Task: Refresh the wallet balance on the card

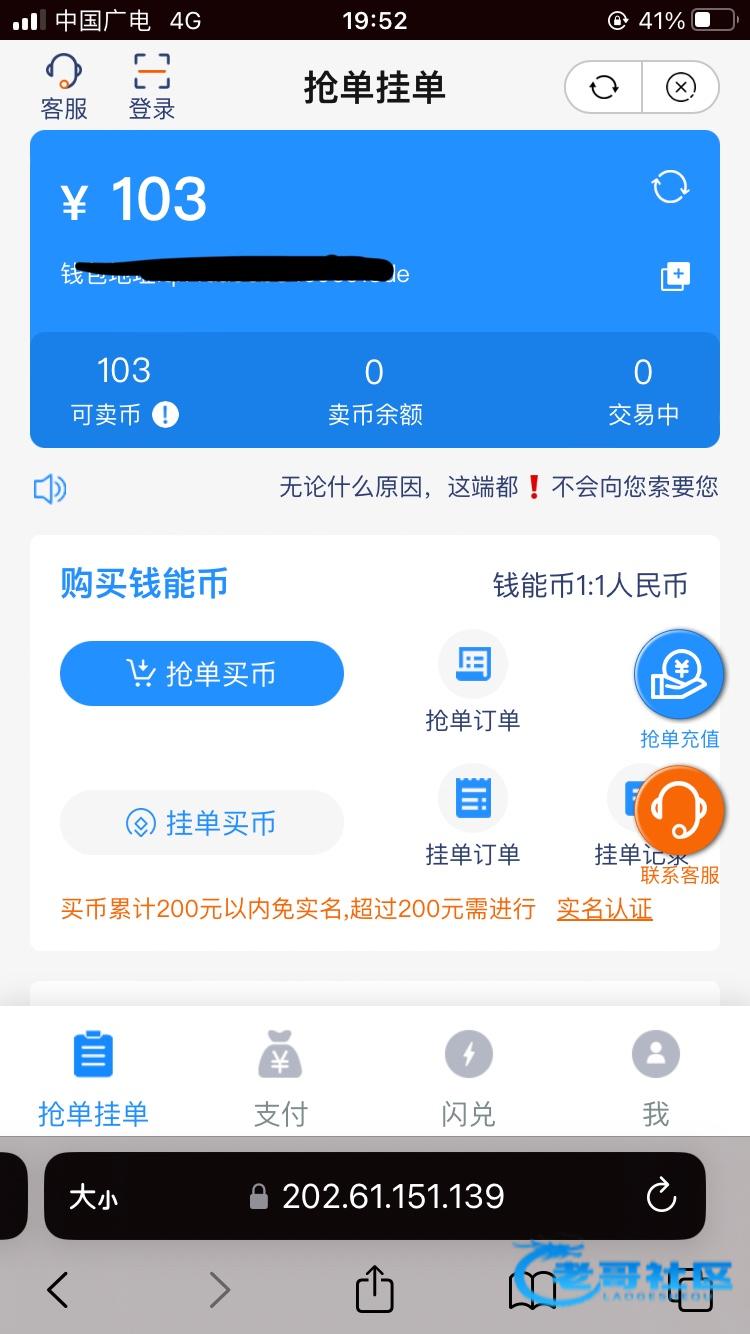Action: tap(670, 186)
